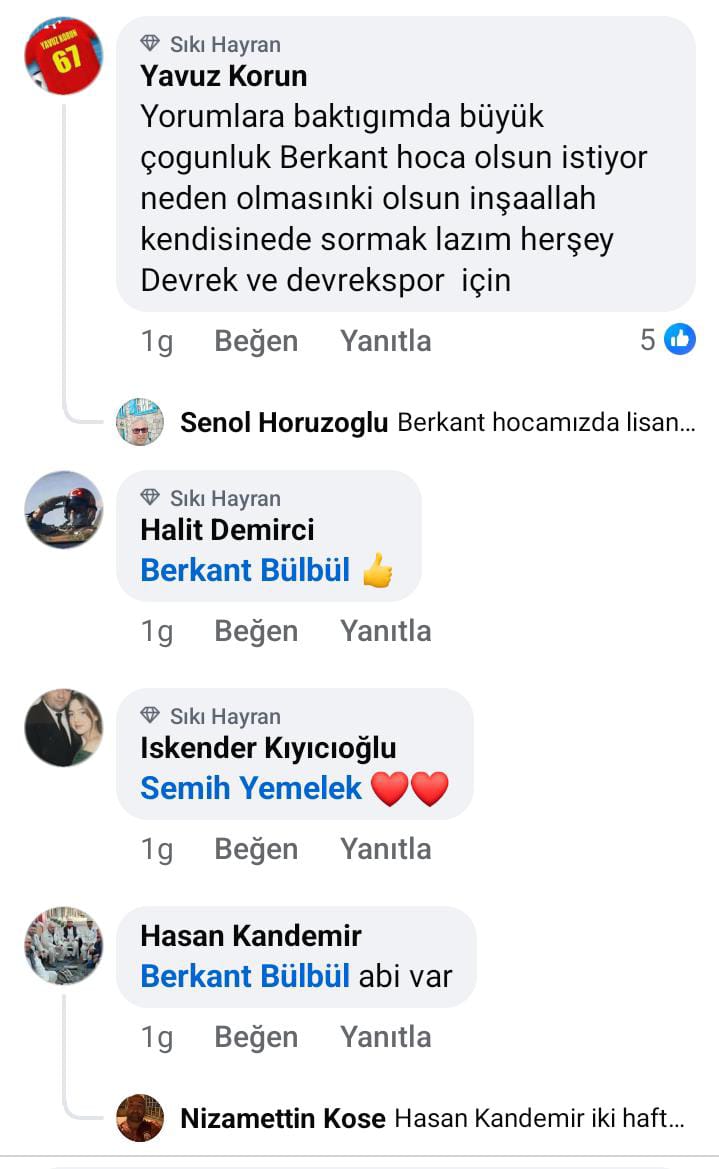Open Hasan Kandemir's profile name
Image resolution: width=719 pixels, height=1169 pixels.
(251, 936)
